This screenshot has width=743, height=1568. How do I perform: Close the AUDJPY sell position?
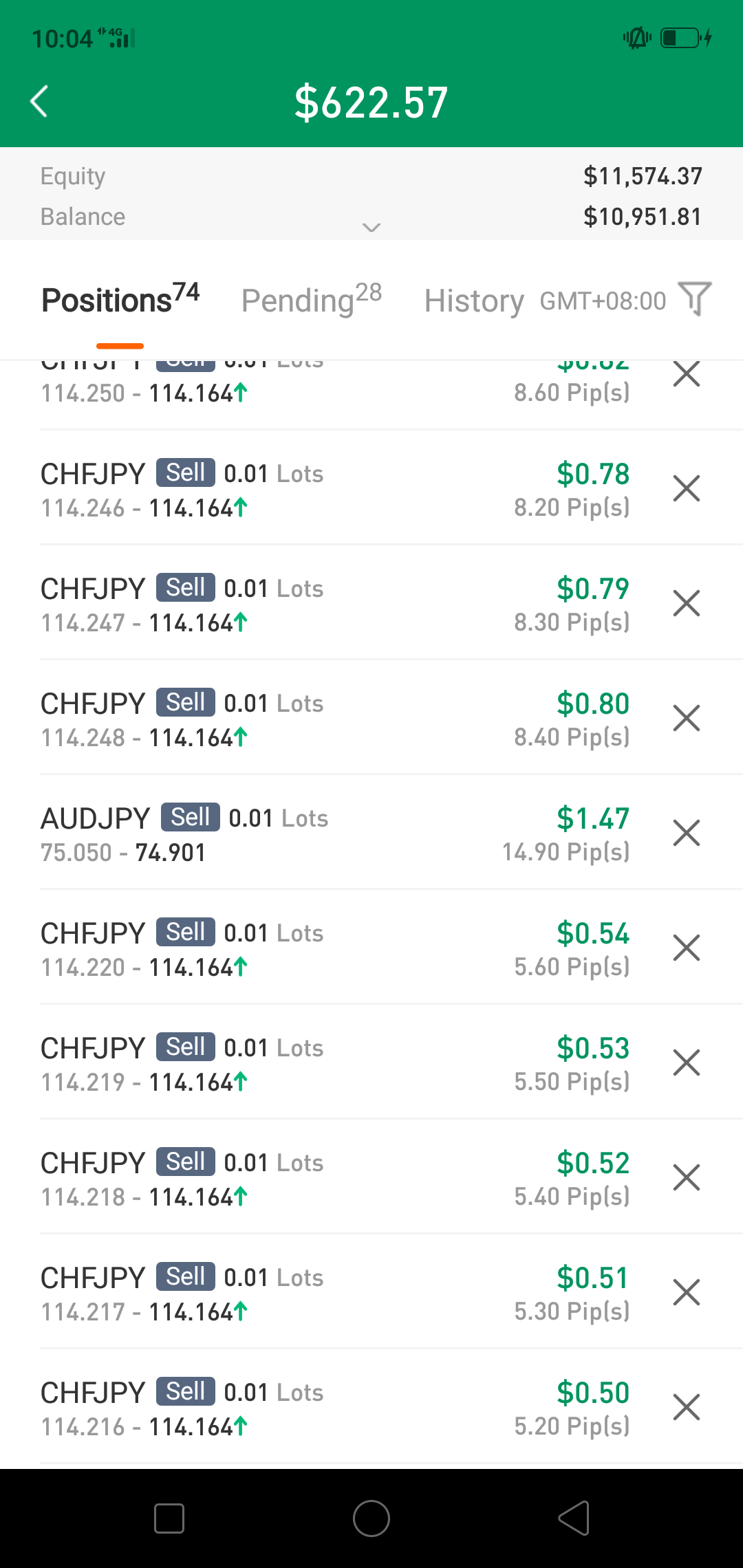point(687,834)
